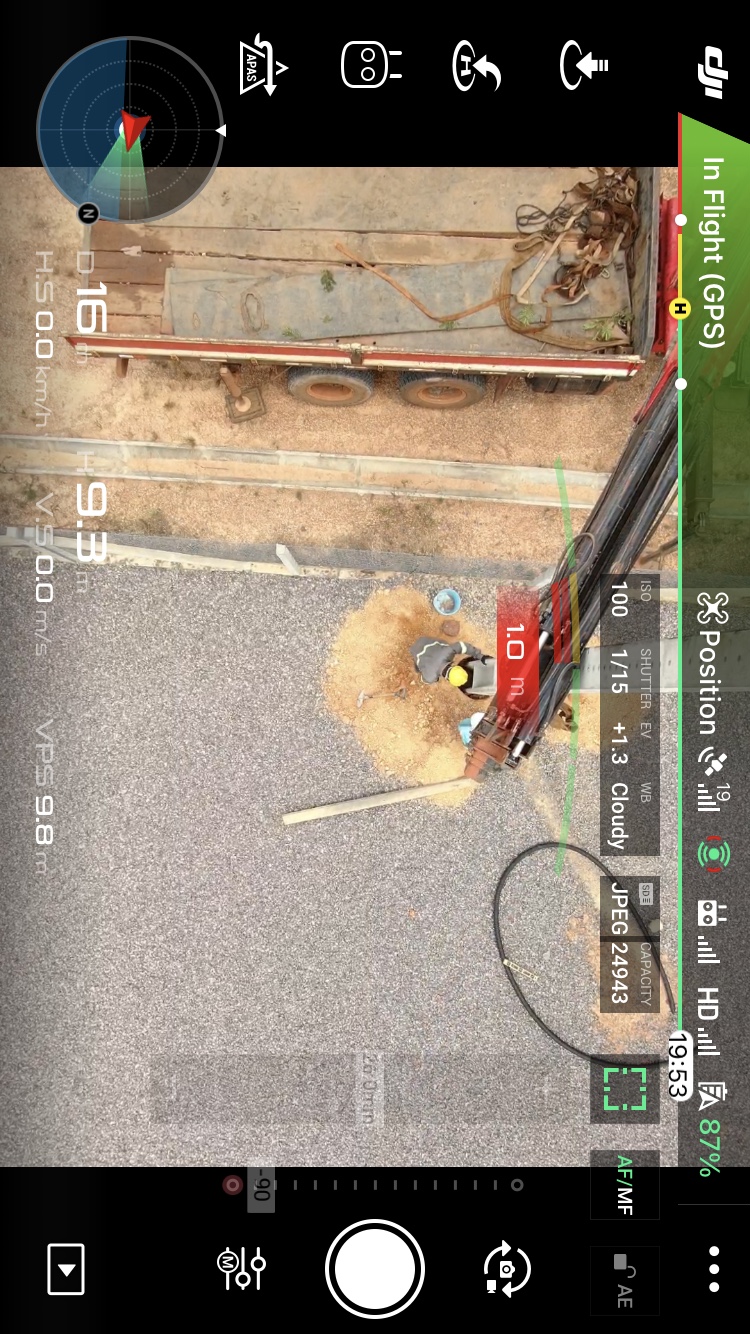Tap the green focus metering box icon
The height and width of the screenshot is (1334, 750).
(625, 1089)
